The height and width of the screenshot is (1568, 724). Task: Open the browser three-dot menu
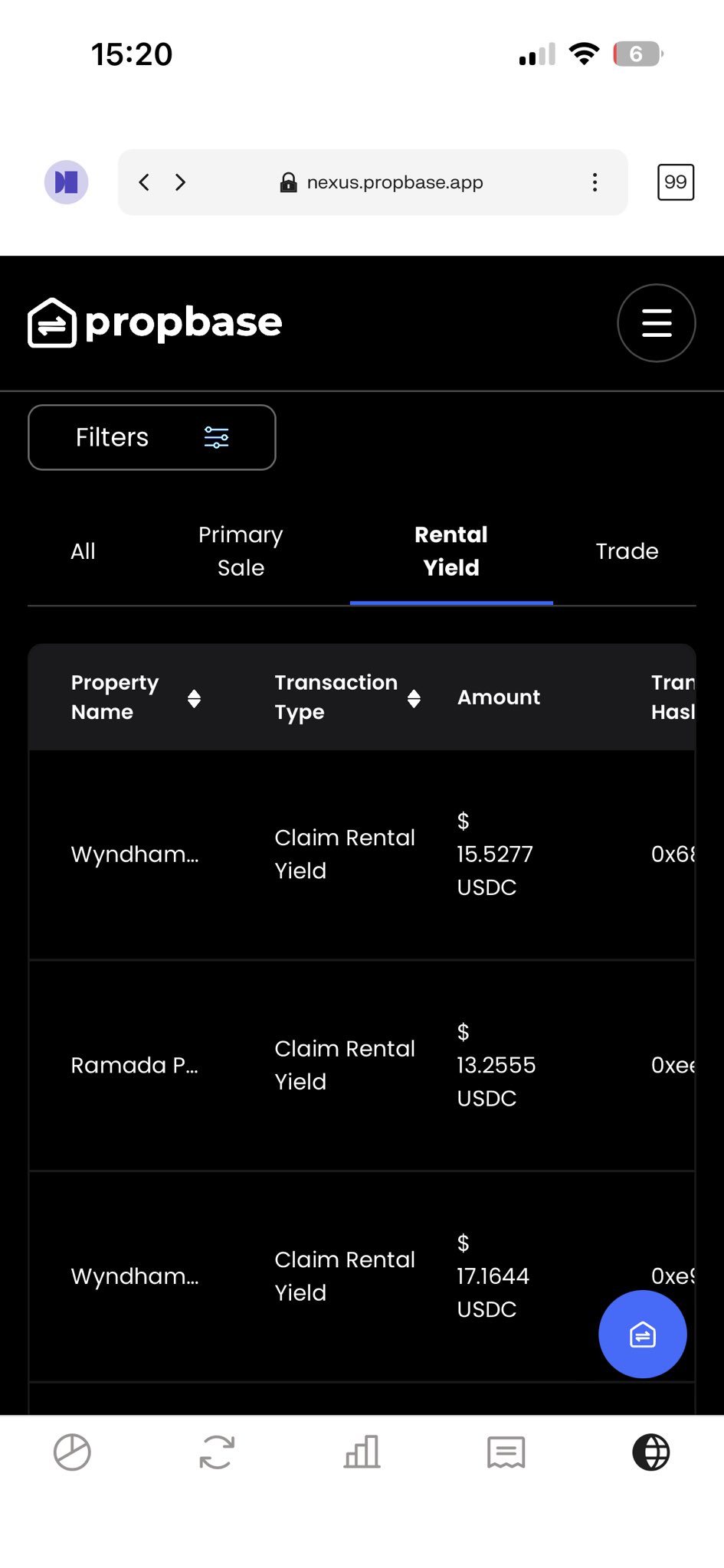595,182
